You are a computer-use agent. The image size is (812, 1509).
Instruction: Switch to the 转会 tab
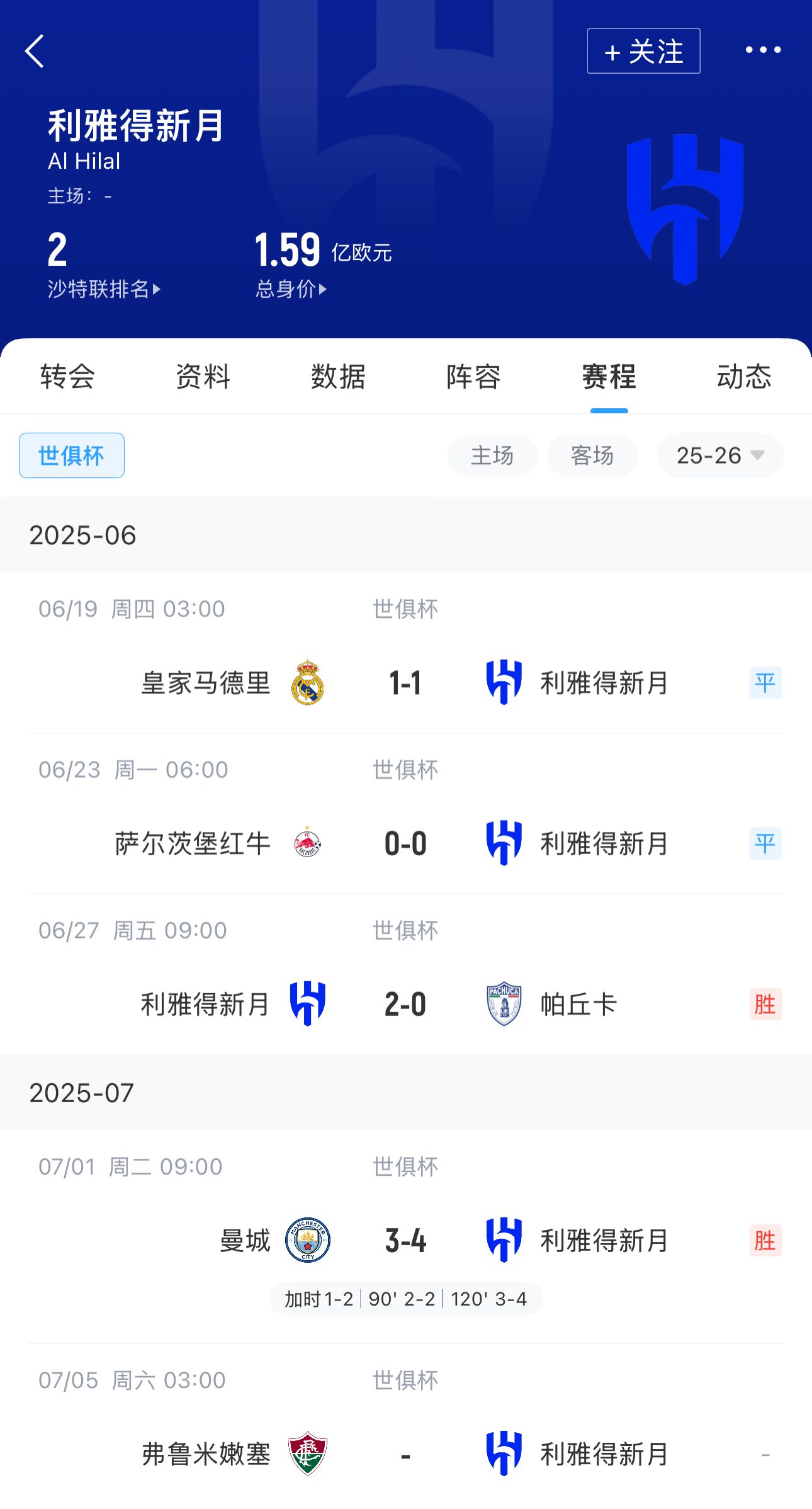(67, 377)
